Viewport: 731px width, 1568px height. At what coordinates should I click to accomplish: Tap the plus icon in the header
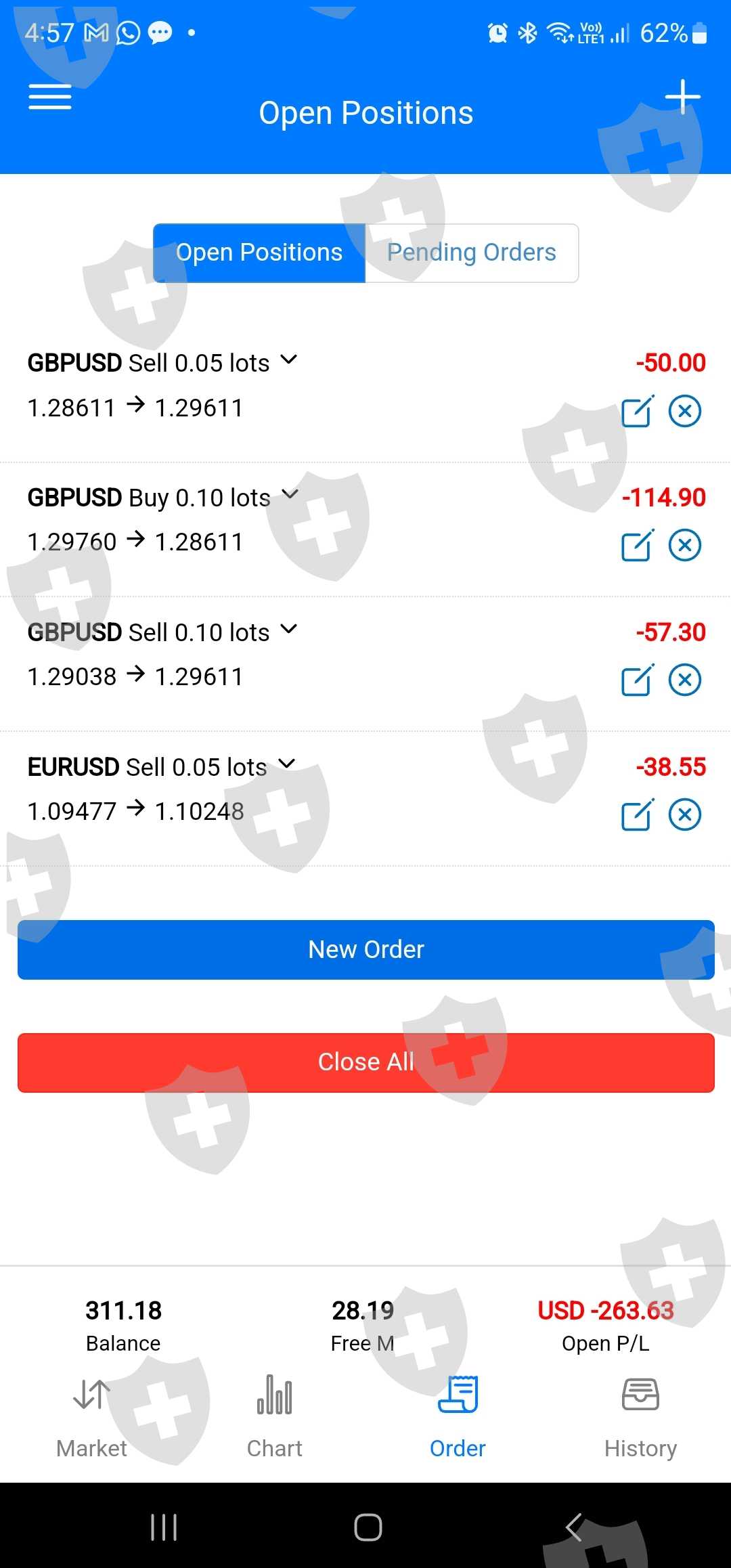point(682,97)
